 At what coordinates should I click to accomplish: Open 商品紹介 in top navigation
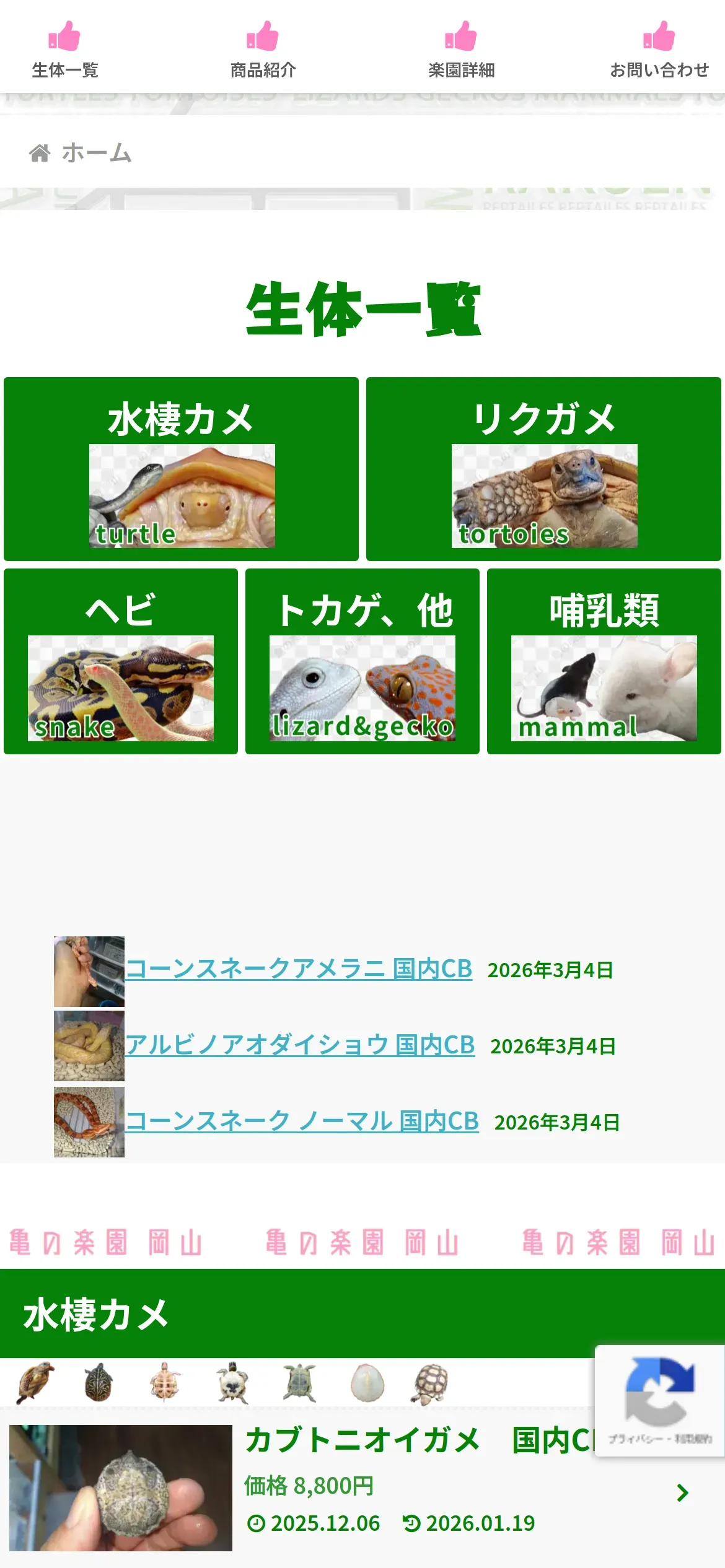(x=263, y=51)
